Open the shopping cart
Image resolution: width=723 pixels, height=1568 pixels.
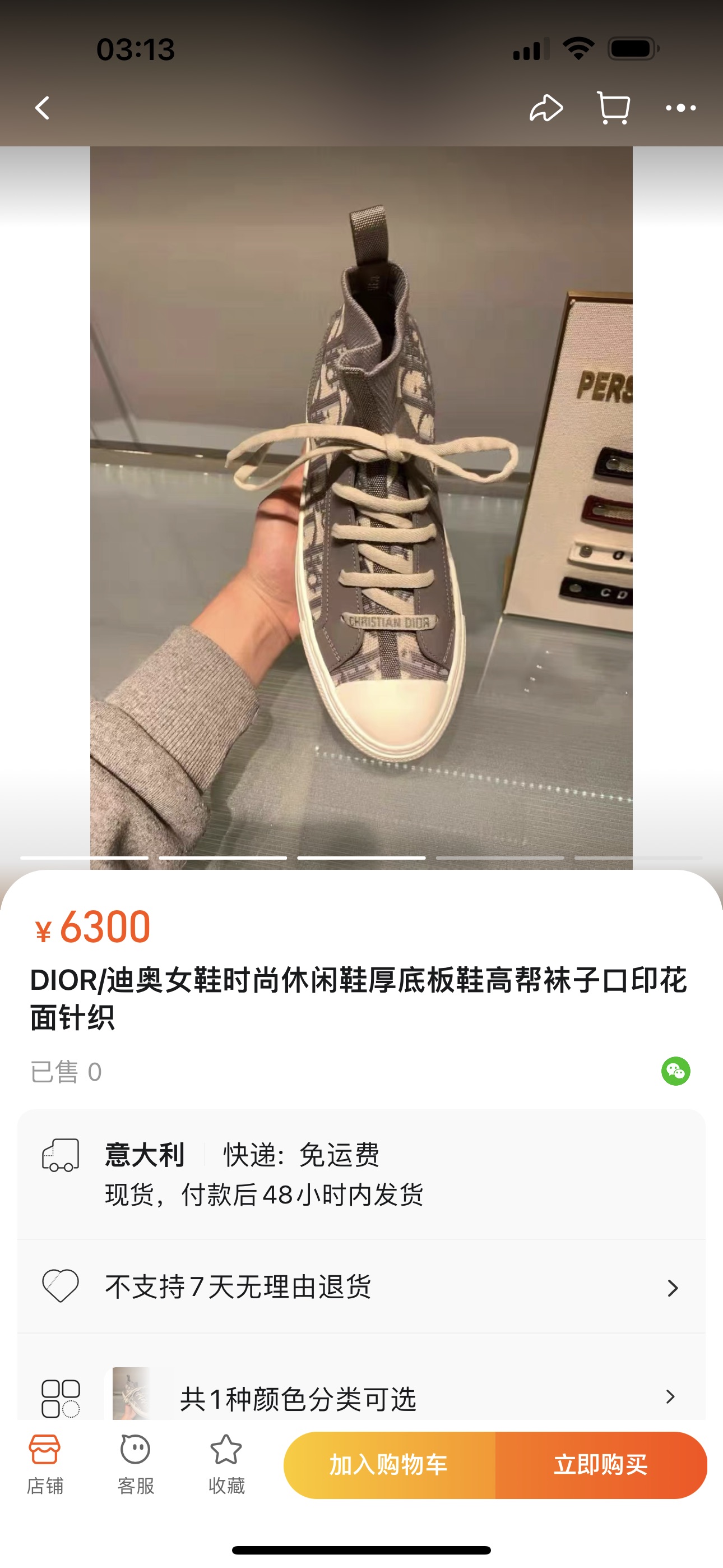tap(613, 108)
